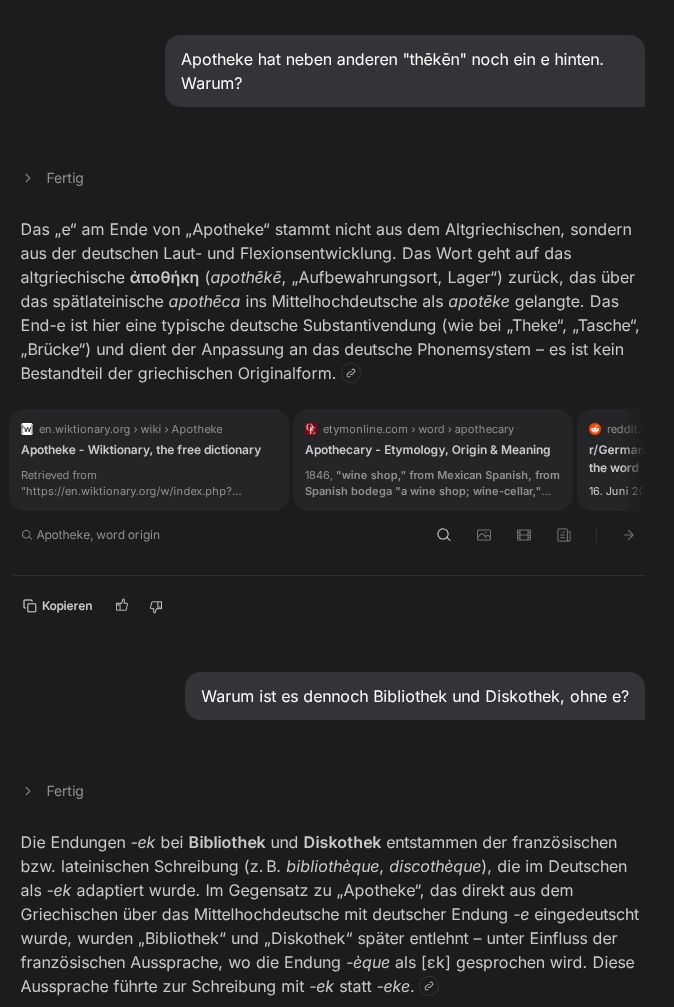Expand the second Fertig section

point(53,791)
